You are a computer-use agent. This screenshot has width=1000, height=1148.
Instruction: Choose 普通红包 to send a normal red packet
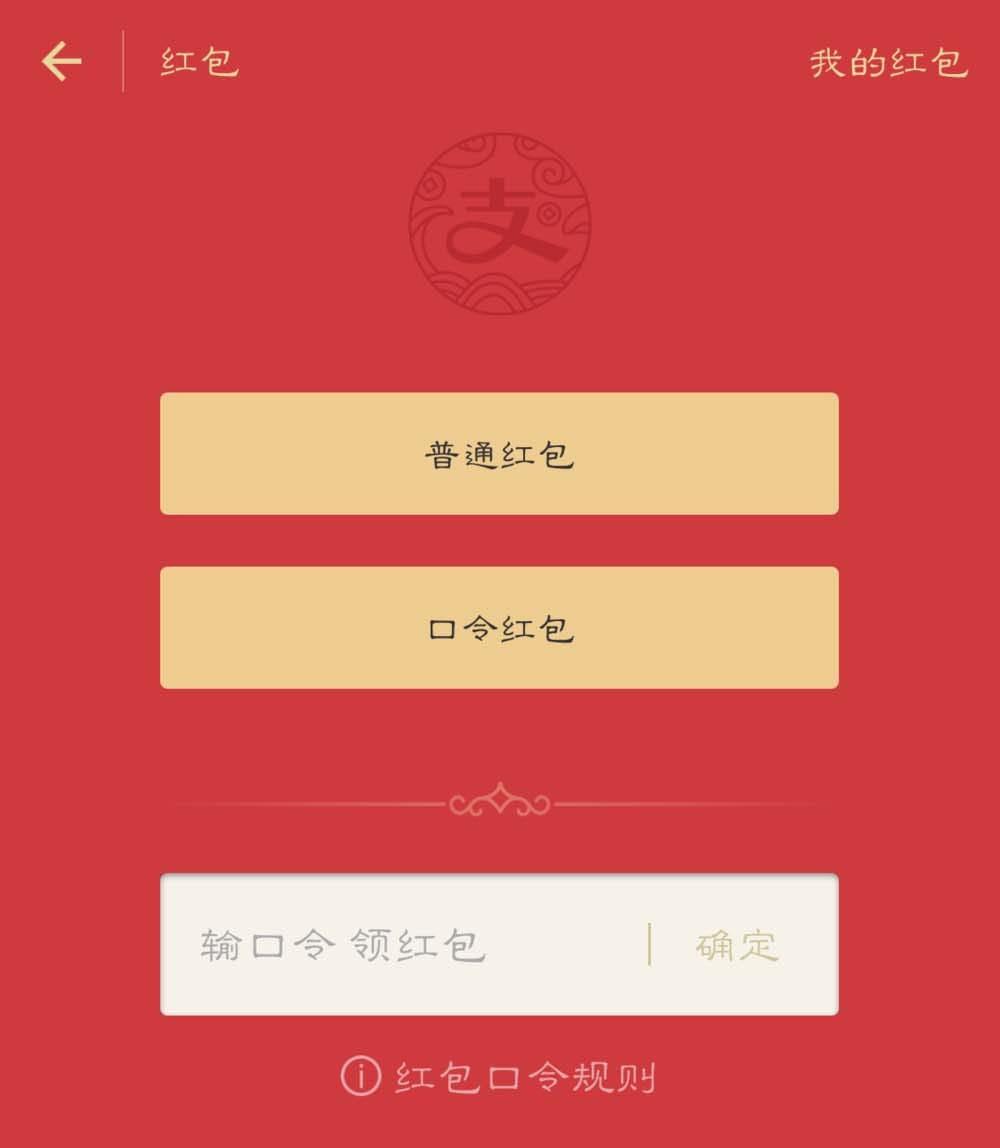pyautogui.click(x=499, y=453)
